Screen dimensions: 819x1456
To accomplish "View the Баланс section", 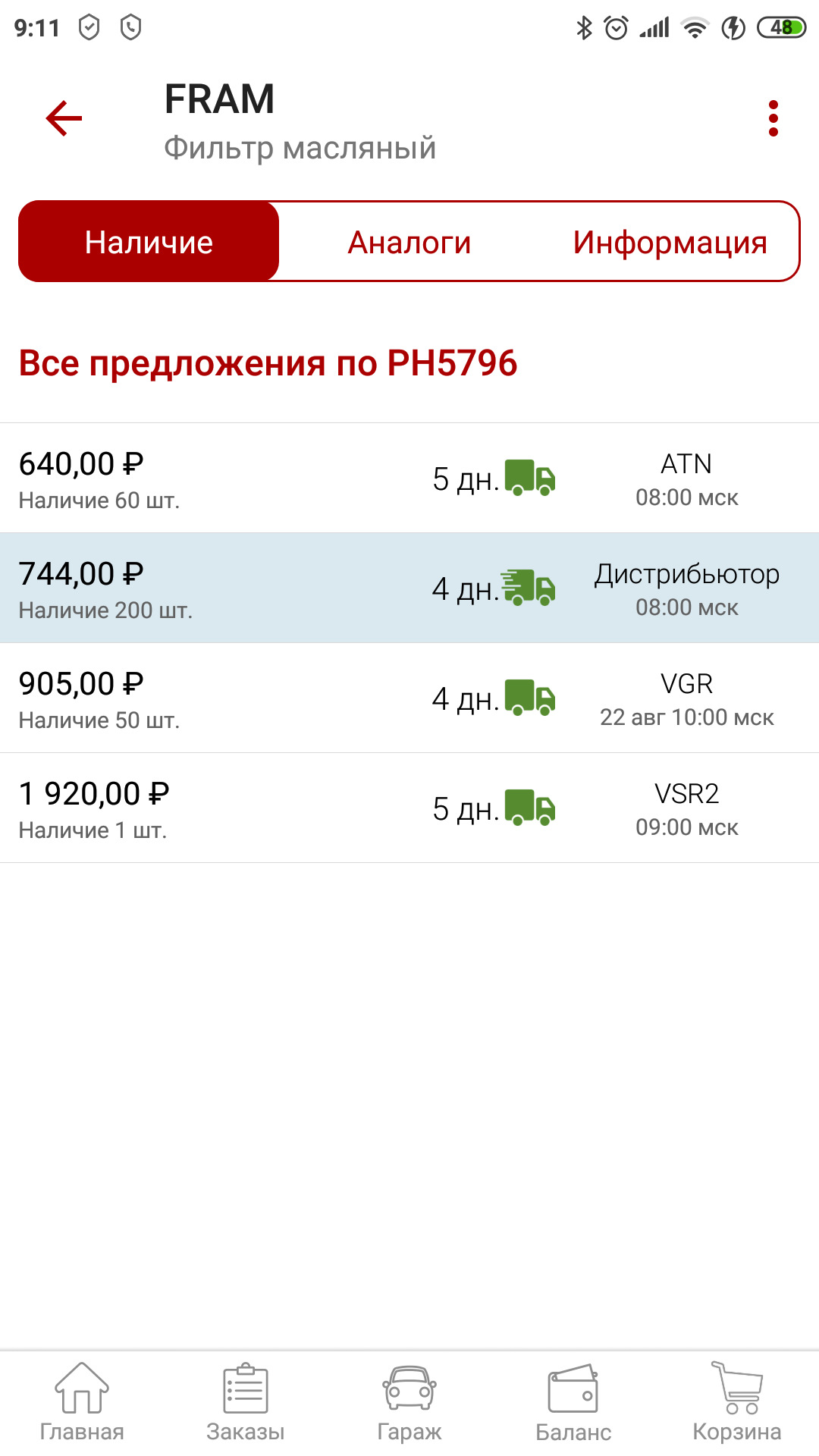I will tap(573, 1403).
